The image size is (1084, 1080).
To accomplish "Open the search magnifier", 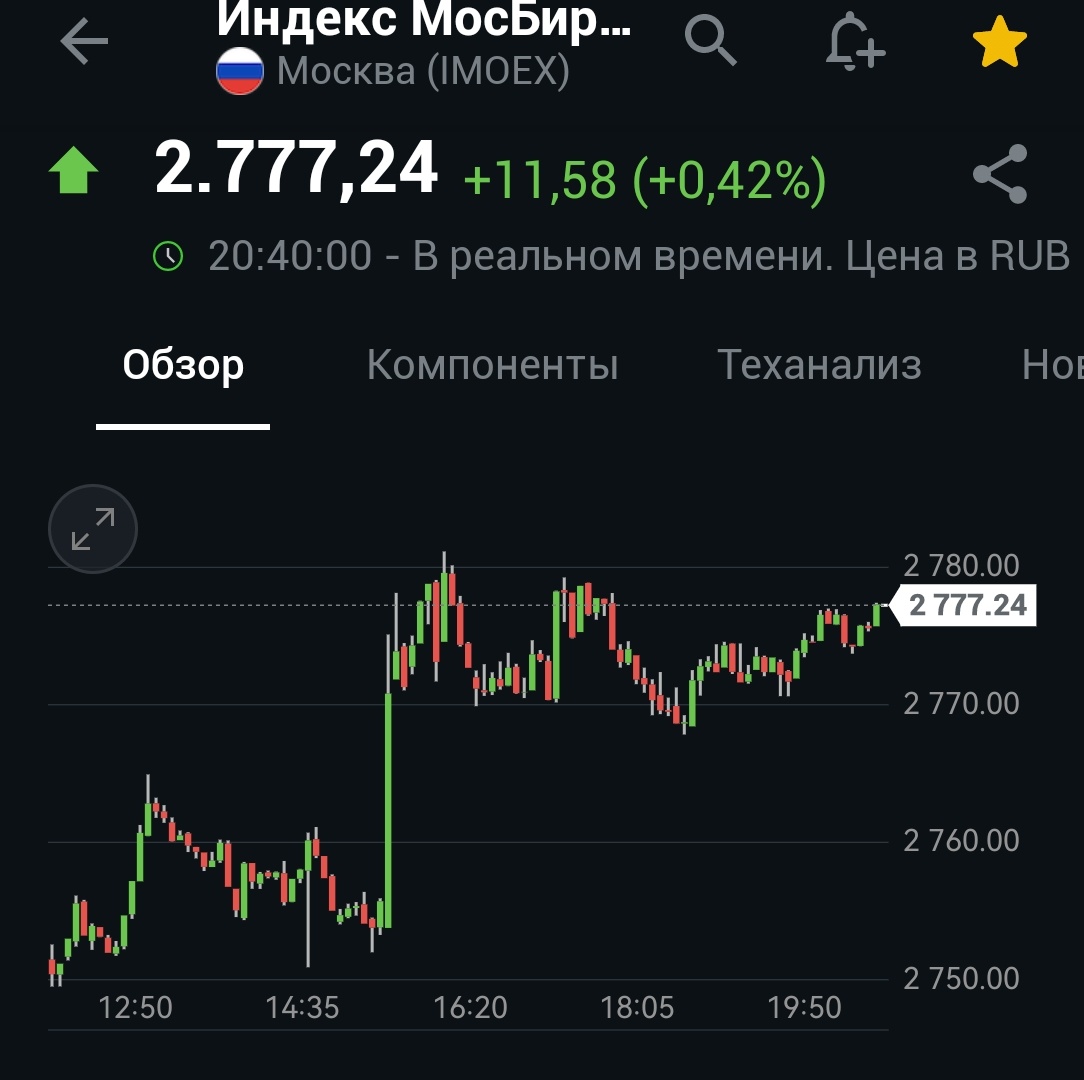I will [x=711, y=41].
